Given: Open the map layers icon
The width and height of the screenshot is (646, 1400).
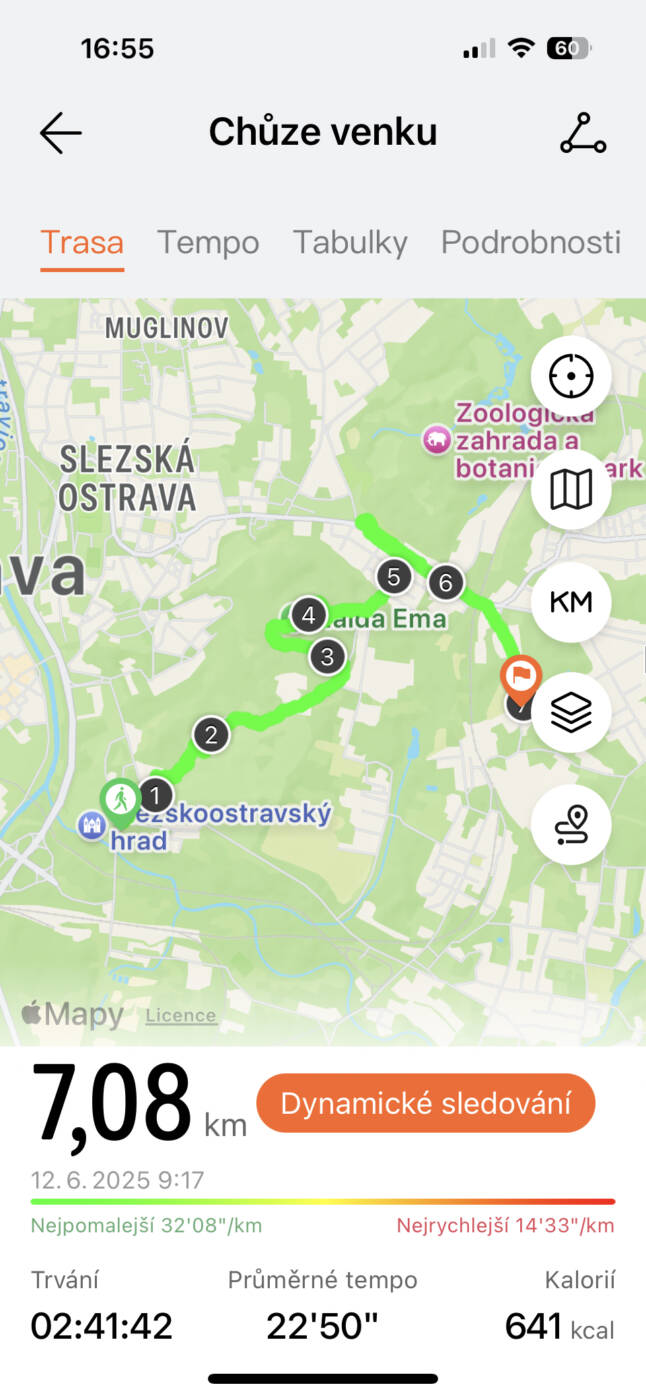Looking at the screenshot, I should pyautogui.click(x=571, y=713).
